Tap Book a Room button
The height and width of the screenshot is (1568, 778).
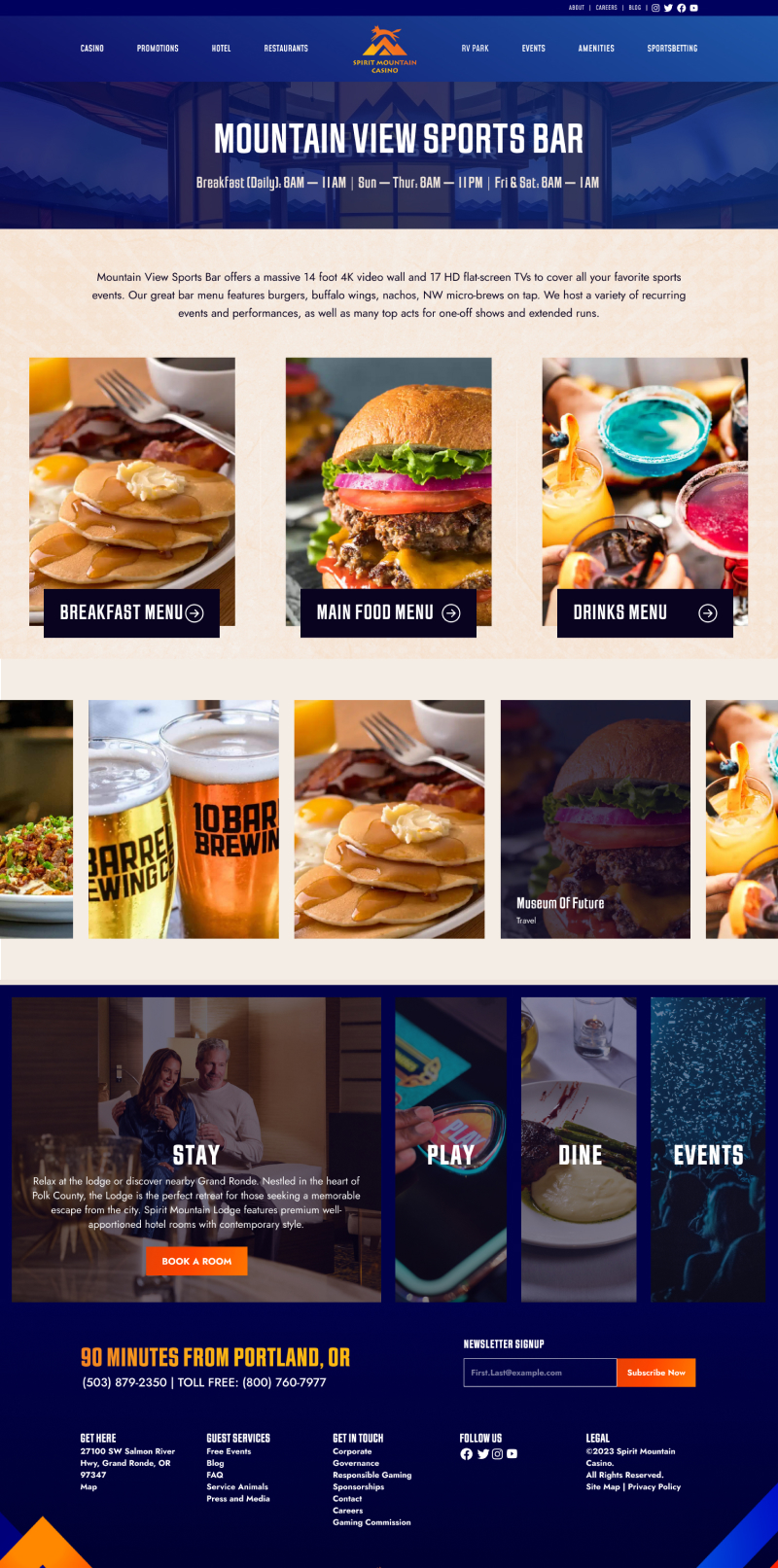click(x=196, y=1261)
